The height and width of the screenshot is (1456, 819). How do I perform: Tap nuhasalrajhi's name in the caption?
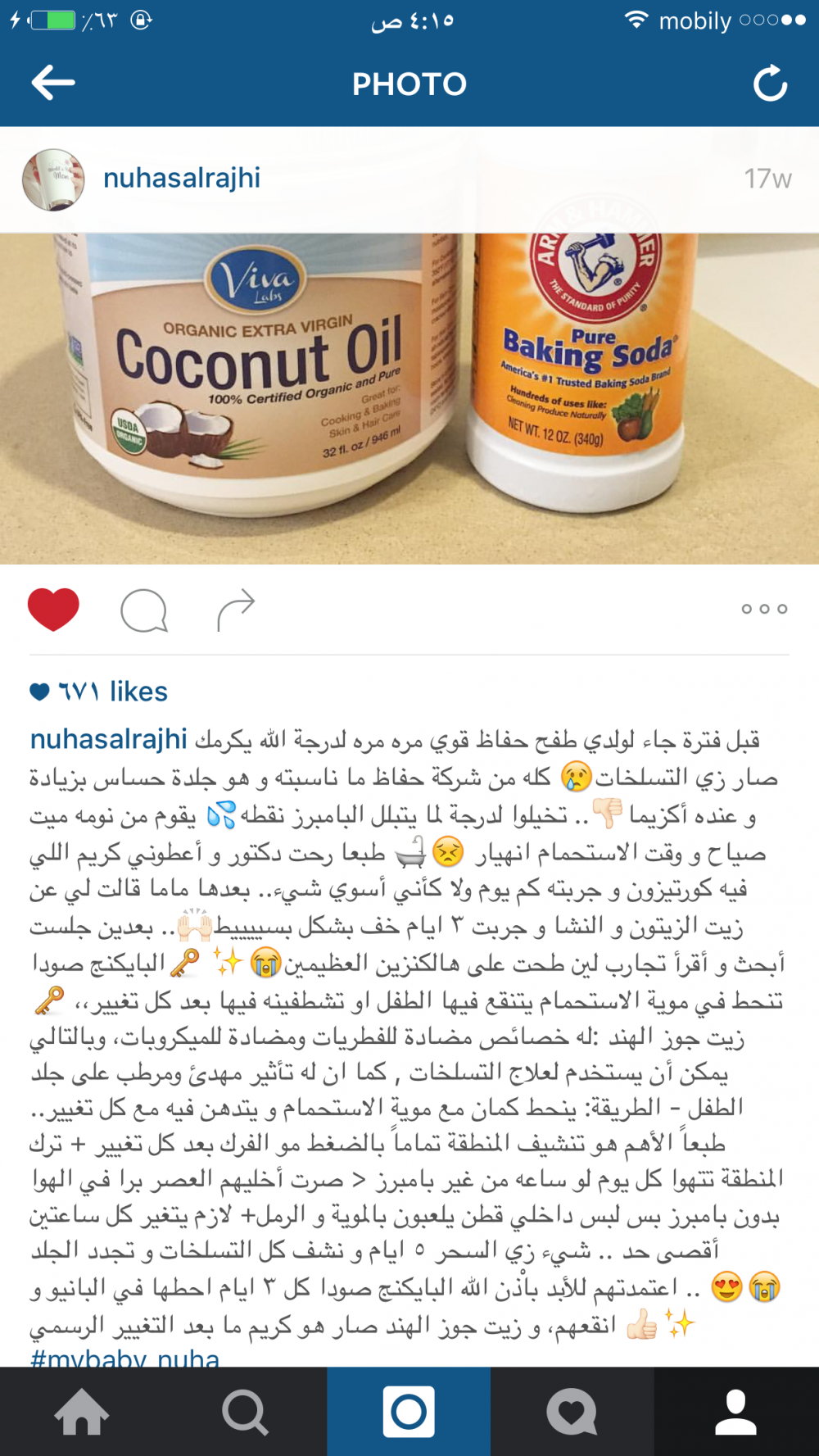109,739
